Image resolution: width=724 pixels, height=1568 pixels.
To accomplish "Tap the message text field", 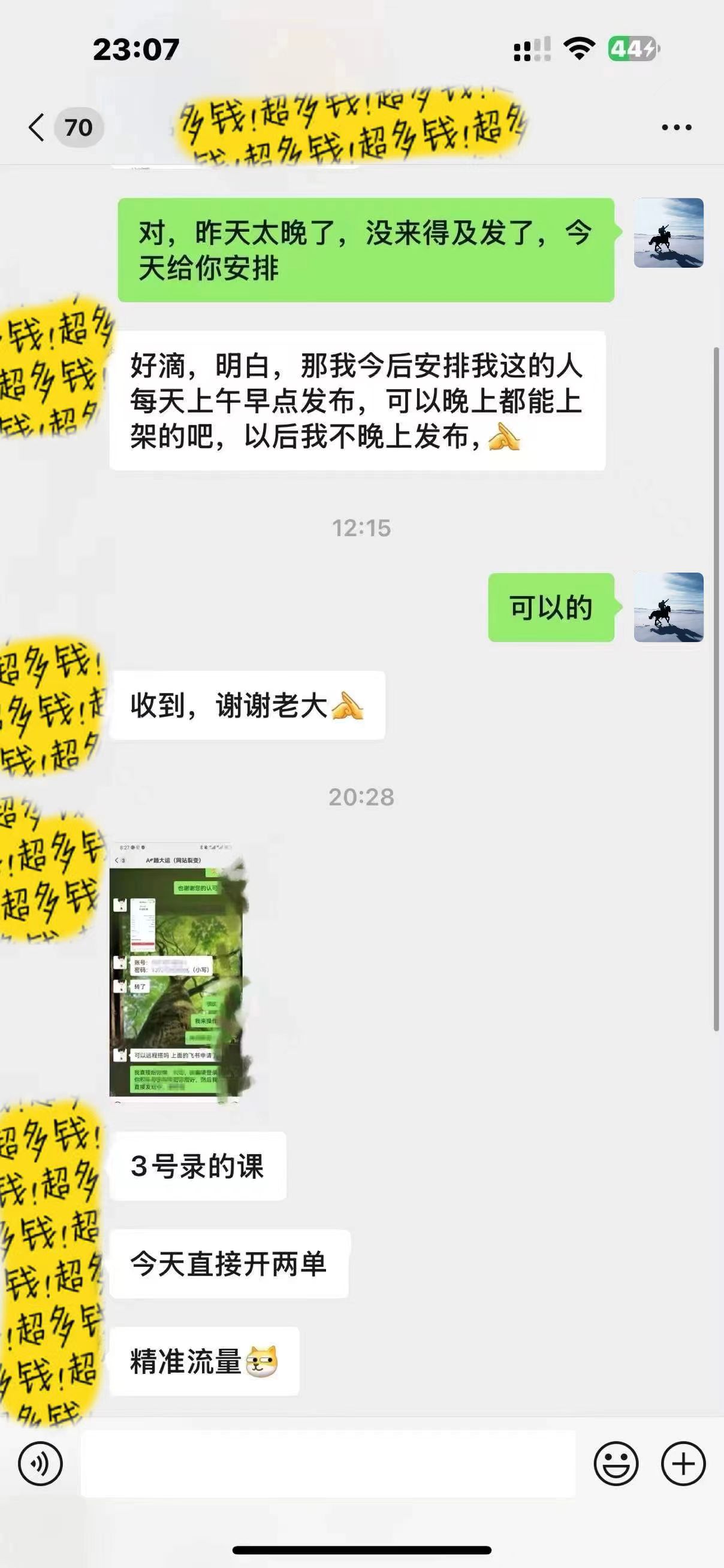I will 328,1464.
